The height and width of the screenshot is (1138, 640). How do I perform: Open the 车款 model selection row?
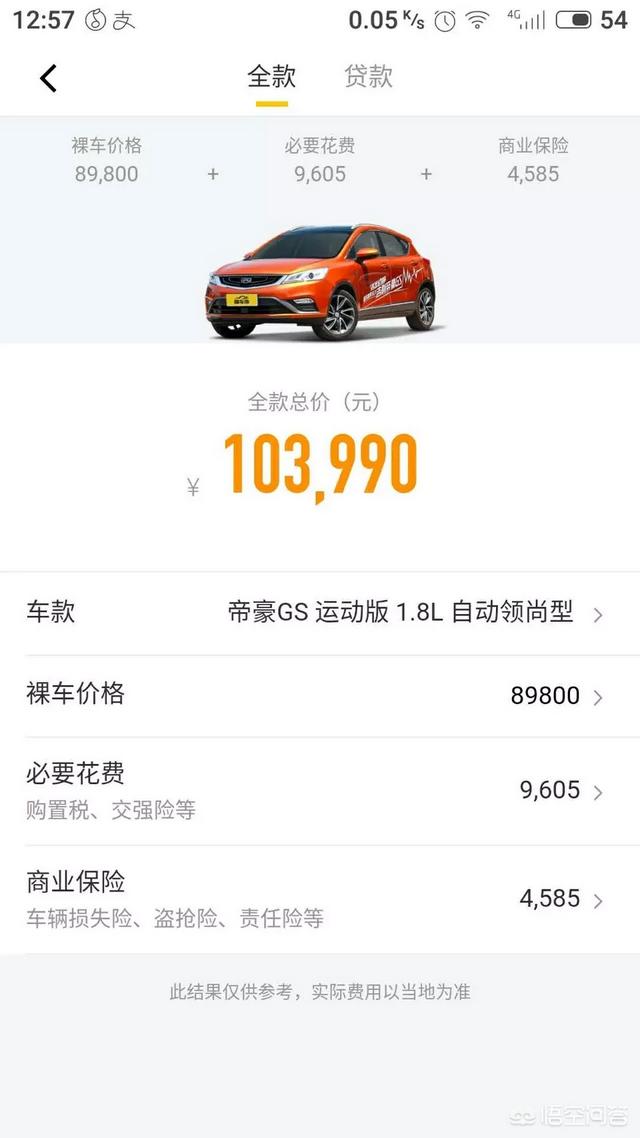coord(320,613)
